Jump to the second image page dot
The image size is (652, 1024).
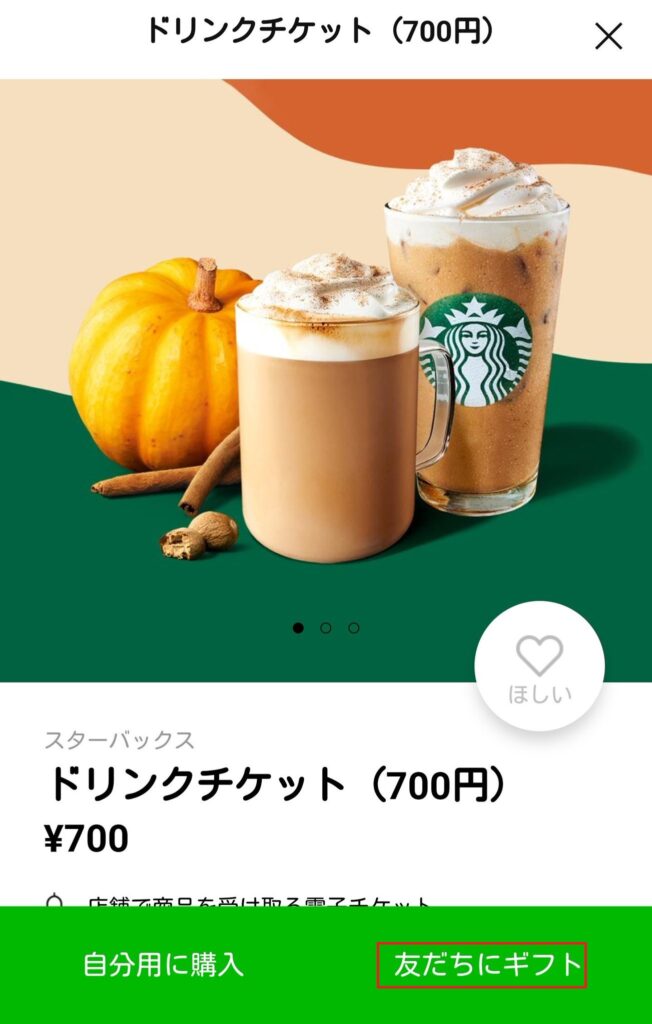click(326, 628)
